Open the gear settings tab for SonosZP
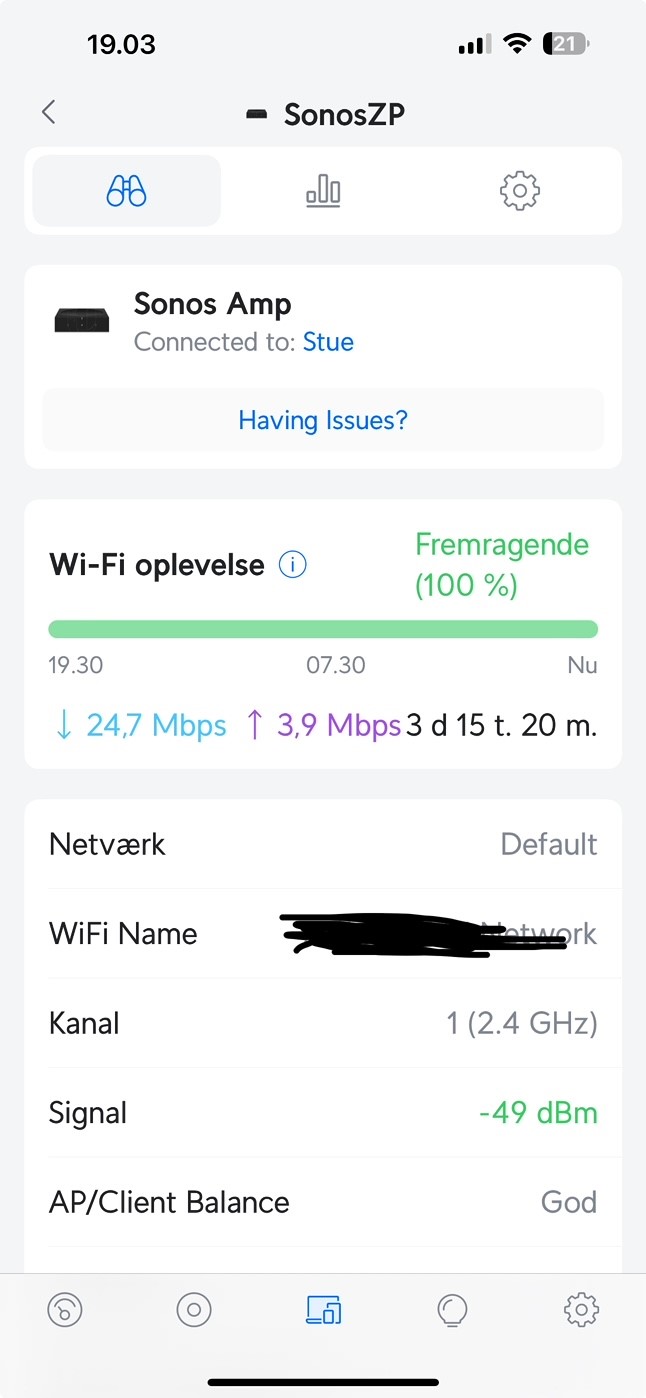The image size is (646, 1398). coord(519,190)
